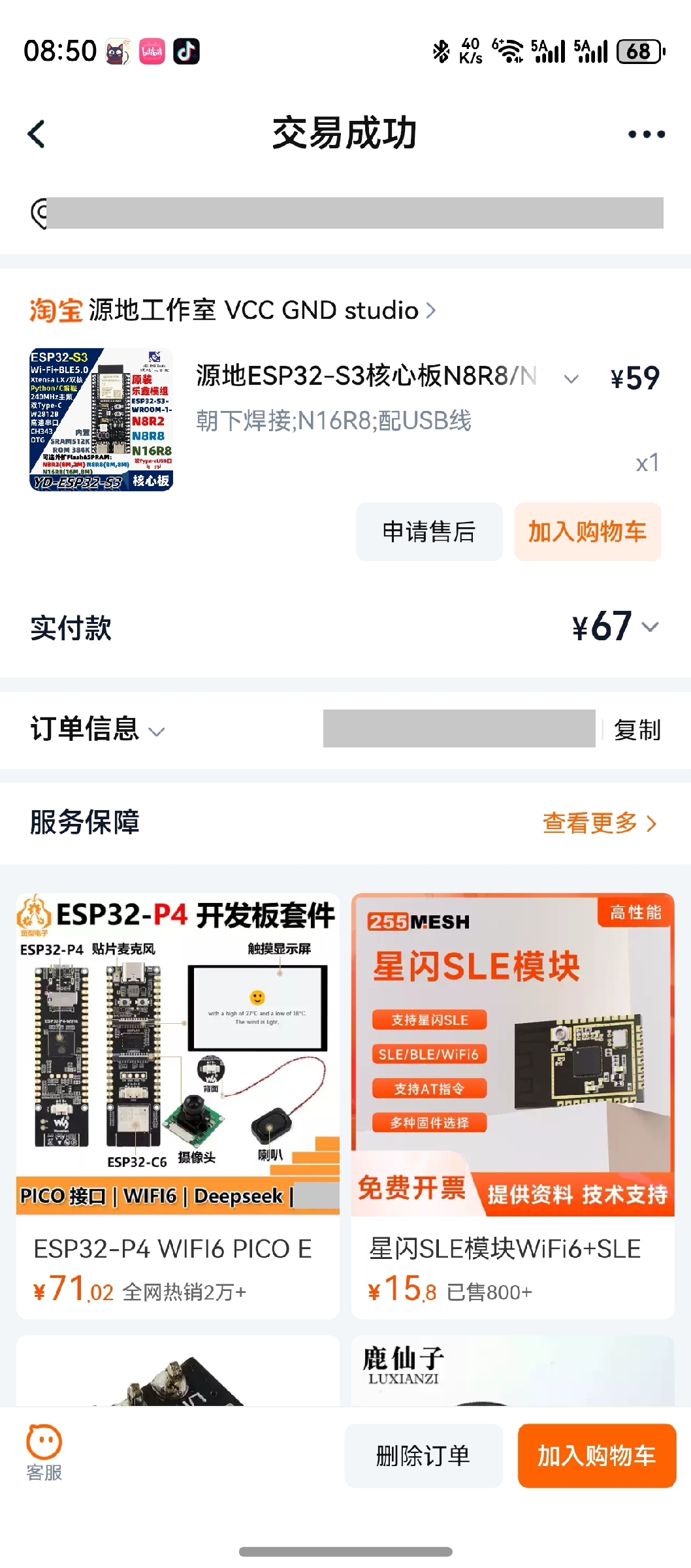This screenshot has height=1568, width=691.
Task: Tap the orange 加入购物车 at bottom right
Action: [596, 1456]
